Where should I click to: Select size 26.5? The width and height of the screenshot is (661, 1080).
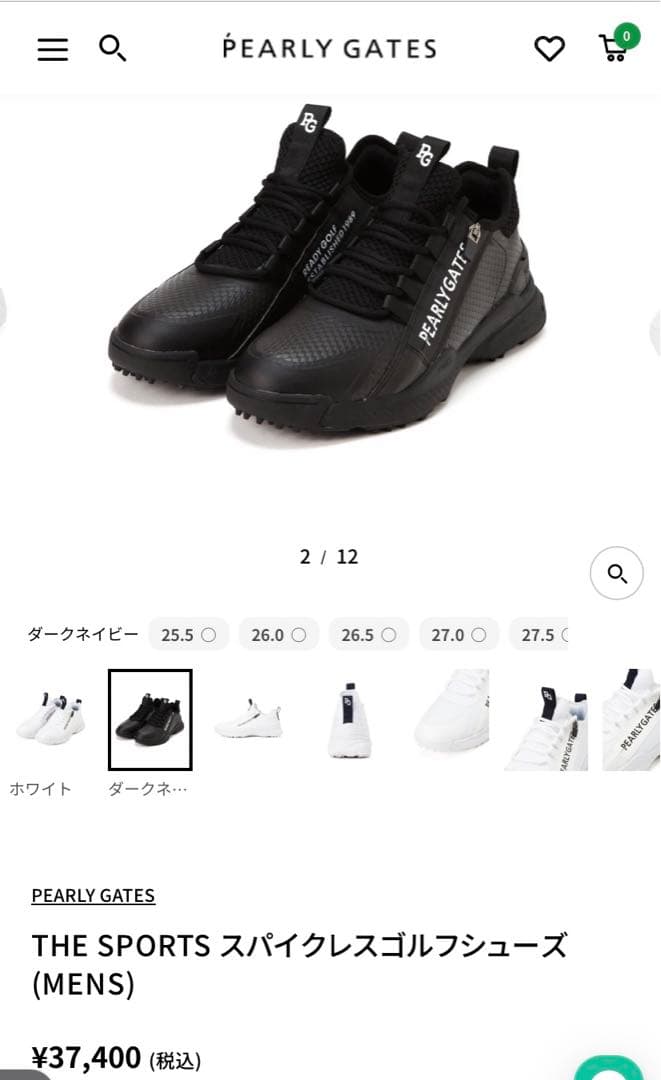pyautogui.click(x=368, y=635)
